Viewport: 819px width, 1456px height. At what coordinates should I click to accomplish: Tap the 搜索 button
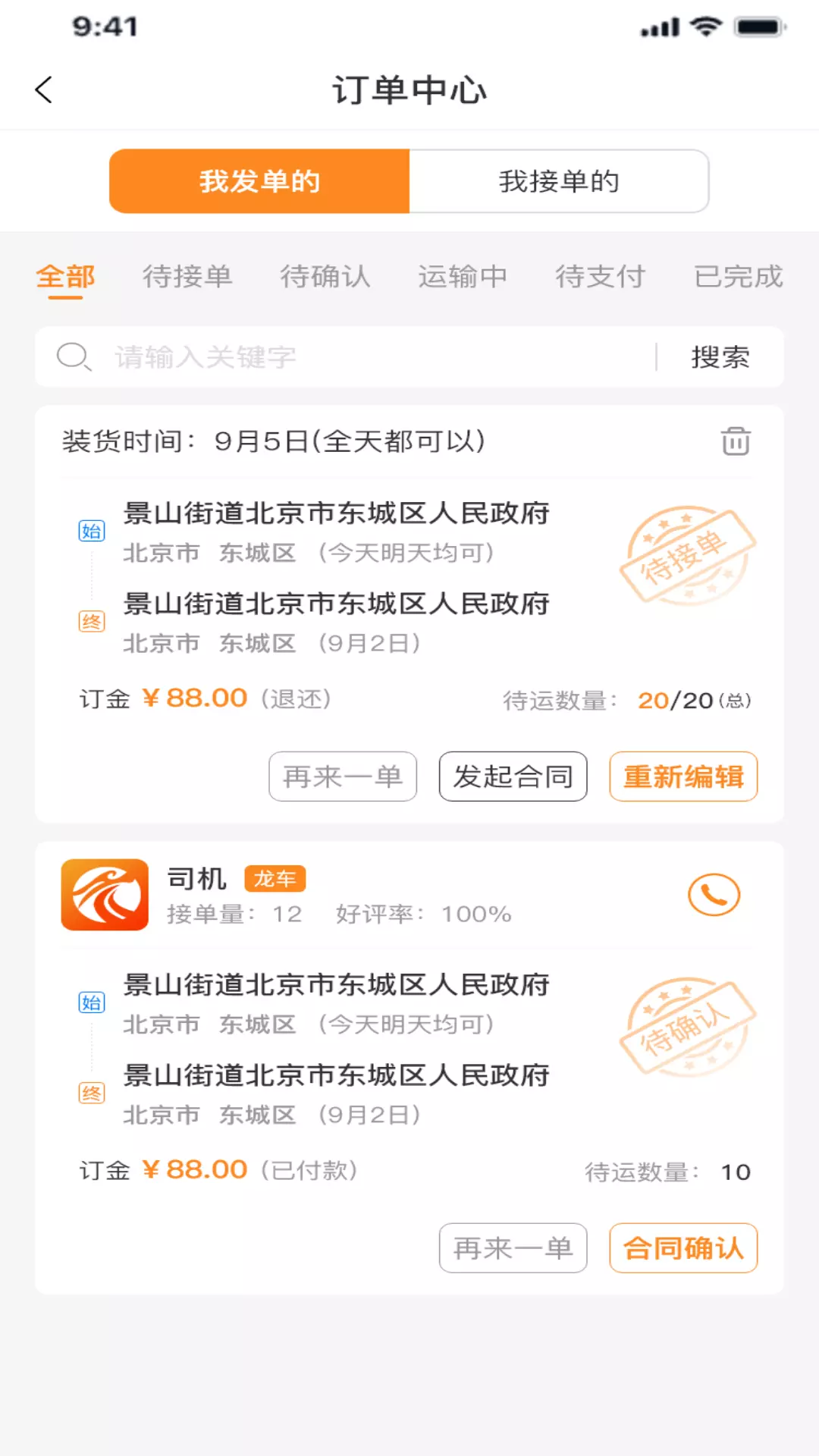pos(720,357)
